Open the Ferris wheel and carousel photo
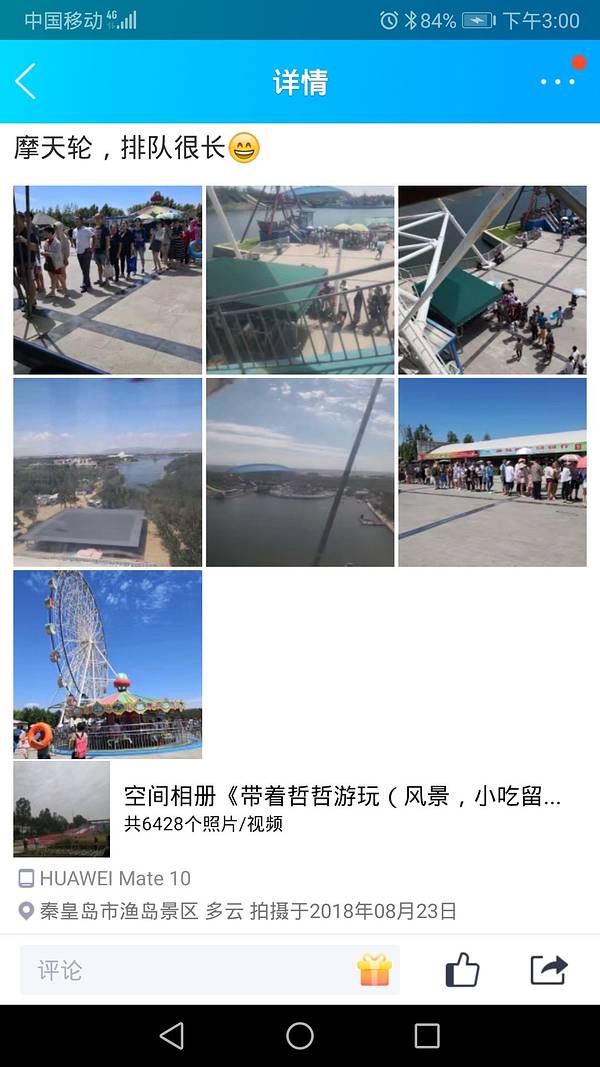Screen dimensions: 600x1067 point(108,664)
